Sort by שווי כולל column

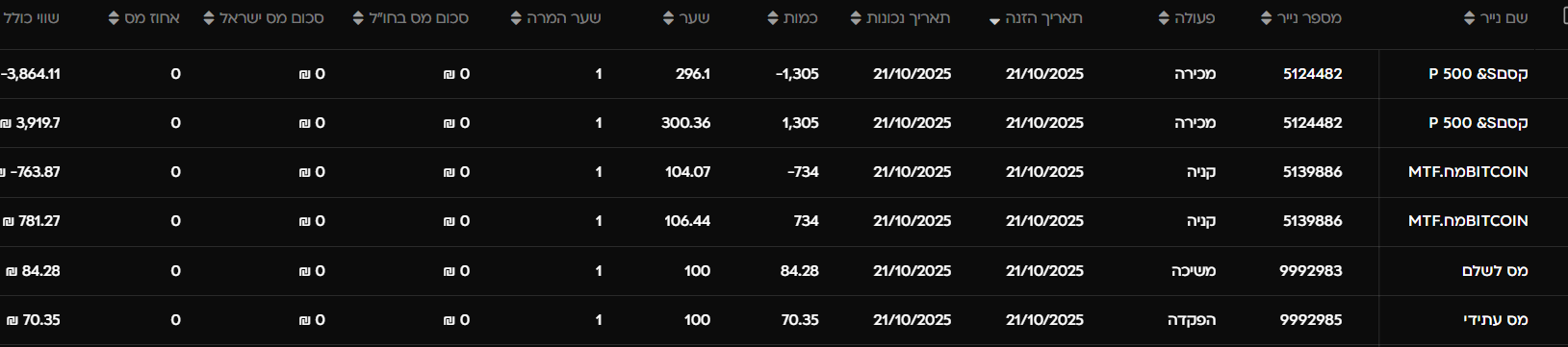click(x=31, y=18)
